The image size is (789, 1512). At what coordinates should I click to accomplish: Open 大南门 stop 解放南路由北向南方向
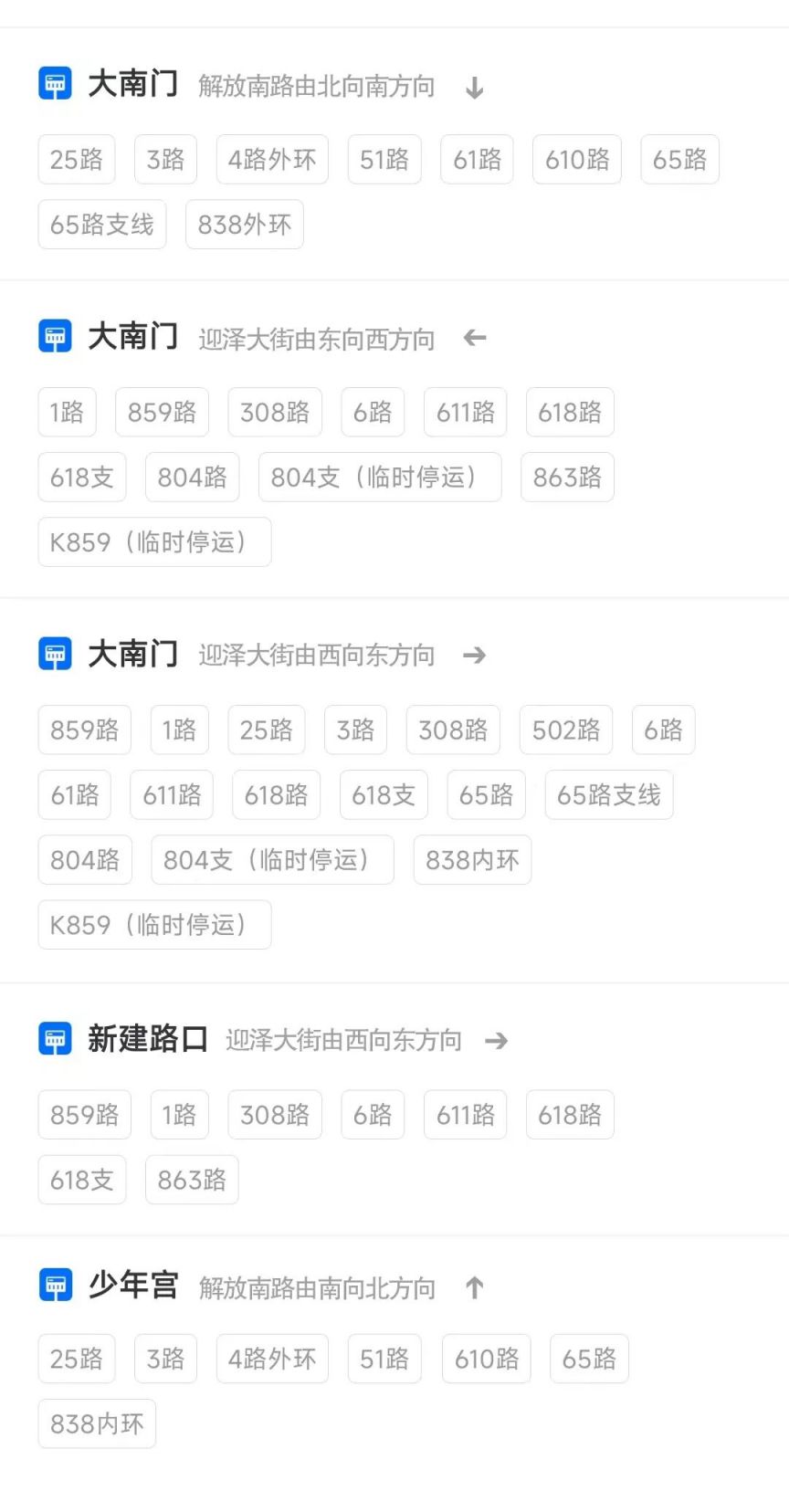point(133,84)
